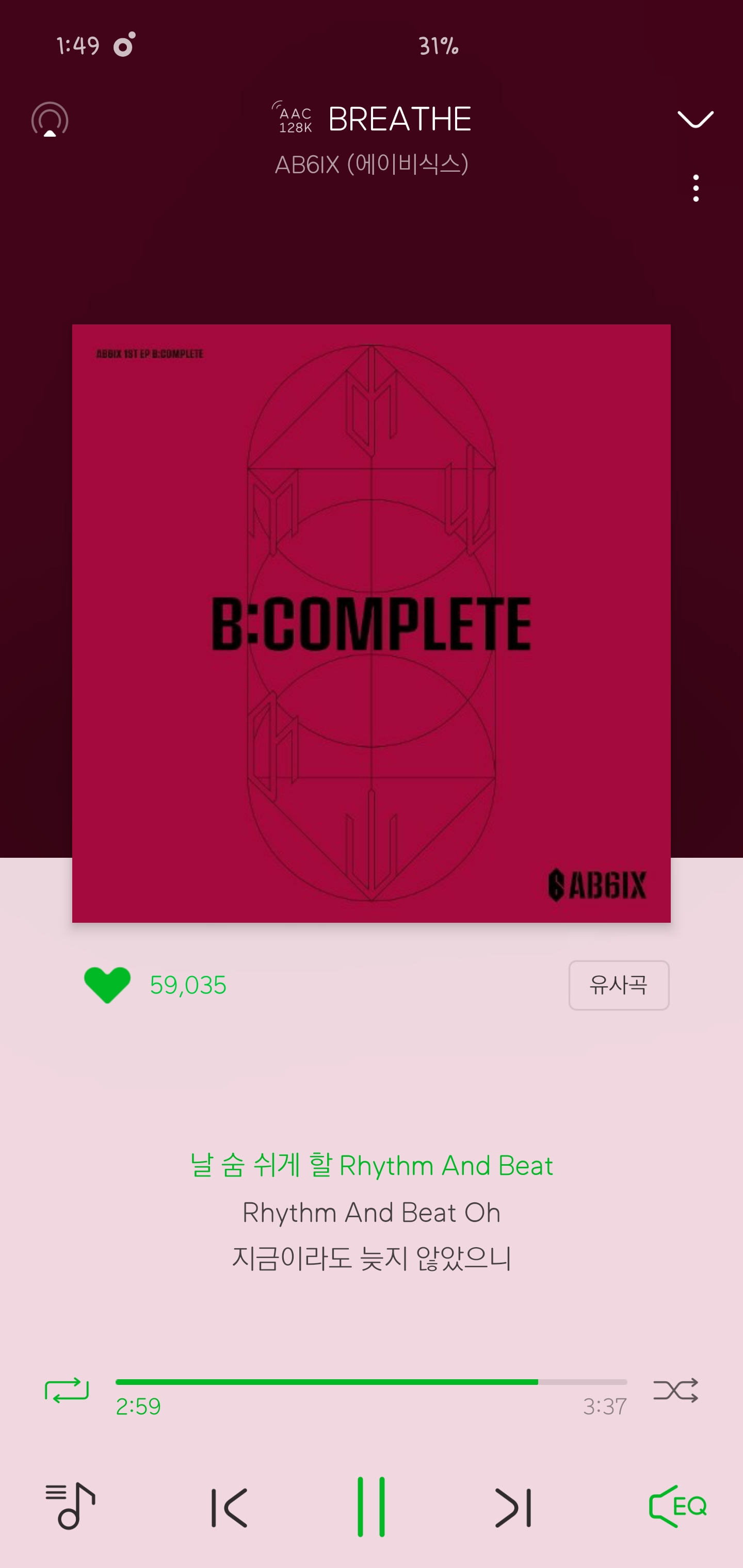This screenshot has height=1568, width=743.
Task: Collapse the player with the down chevron
Action: (695, 119)
